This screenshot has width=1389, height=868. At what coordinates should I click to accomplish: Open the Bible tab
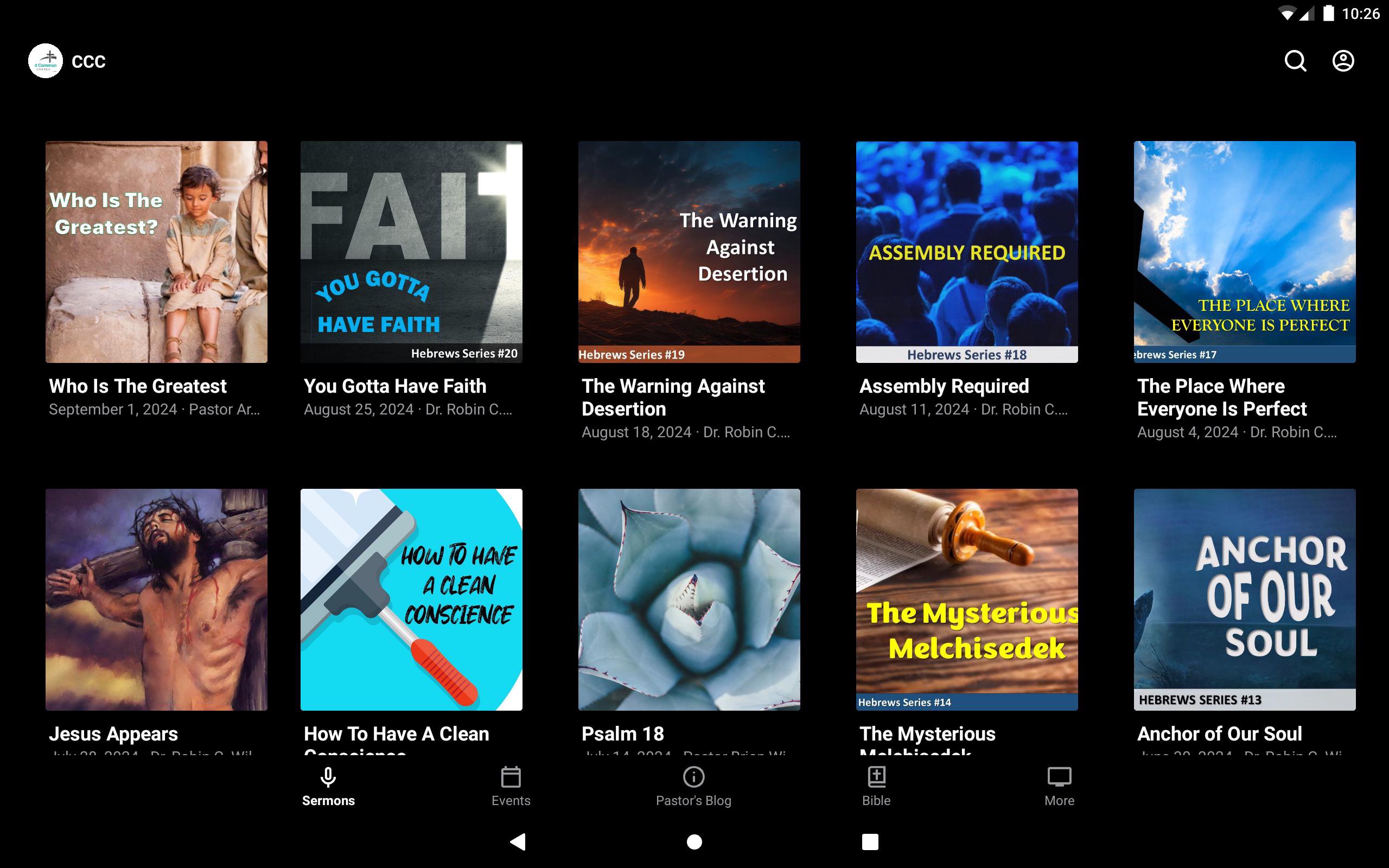(876, 787)
